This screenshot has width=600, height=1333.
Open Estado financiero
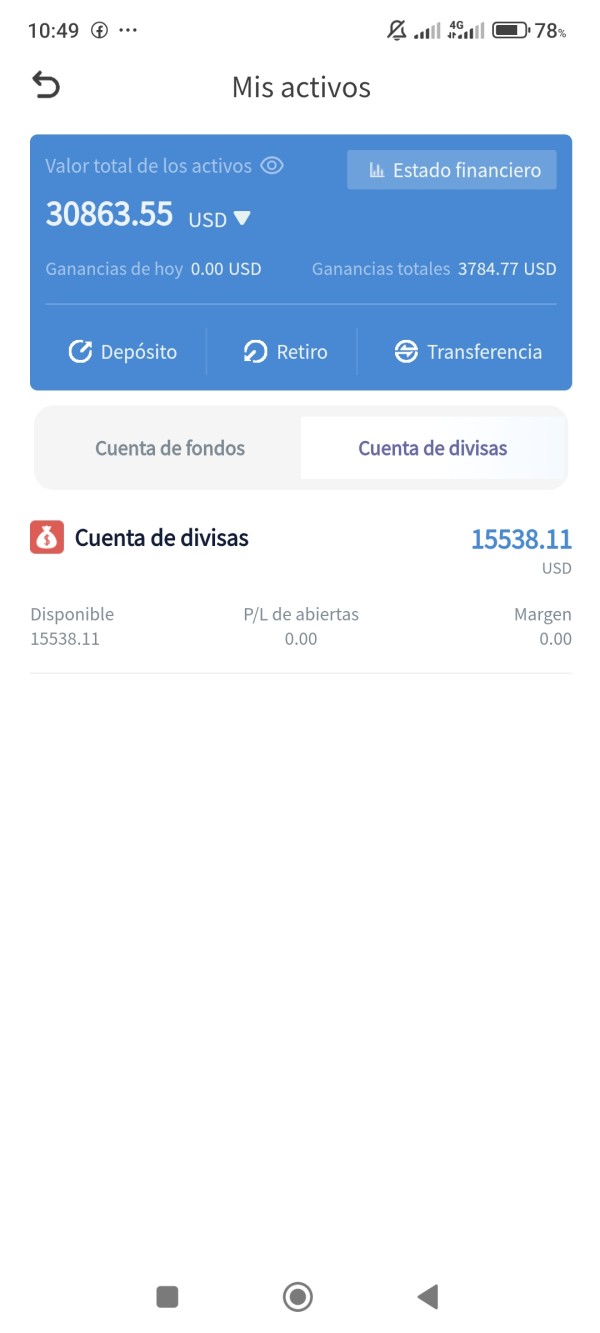[x=452, y=170]
